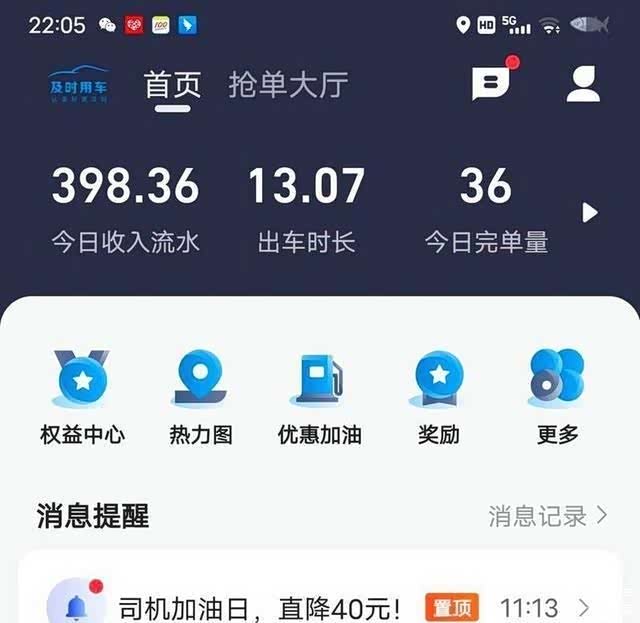Expand the stats with the right arrow
640x623 pixels.
590,212
